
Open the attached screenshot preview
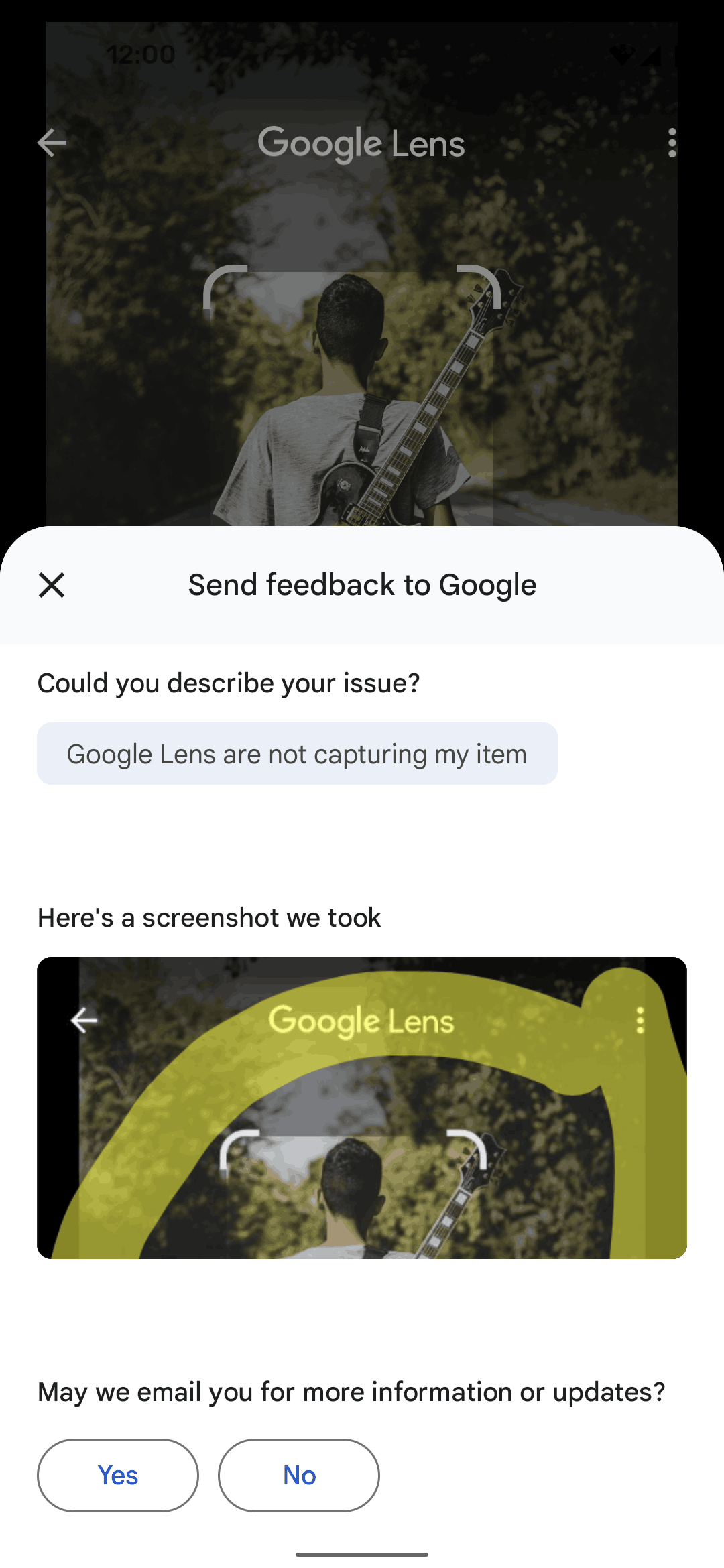click(x=362, y=1108)
